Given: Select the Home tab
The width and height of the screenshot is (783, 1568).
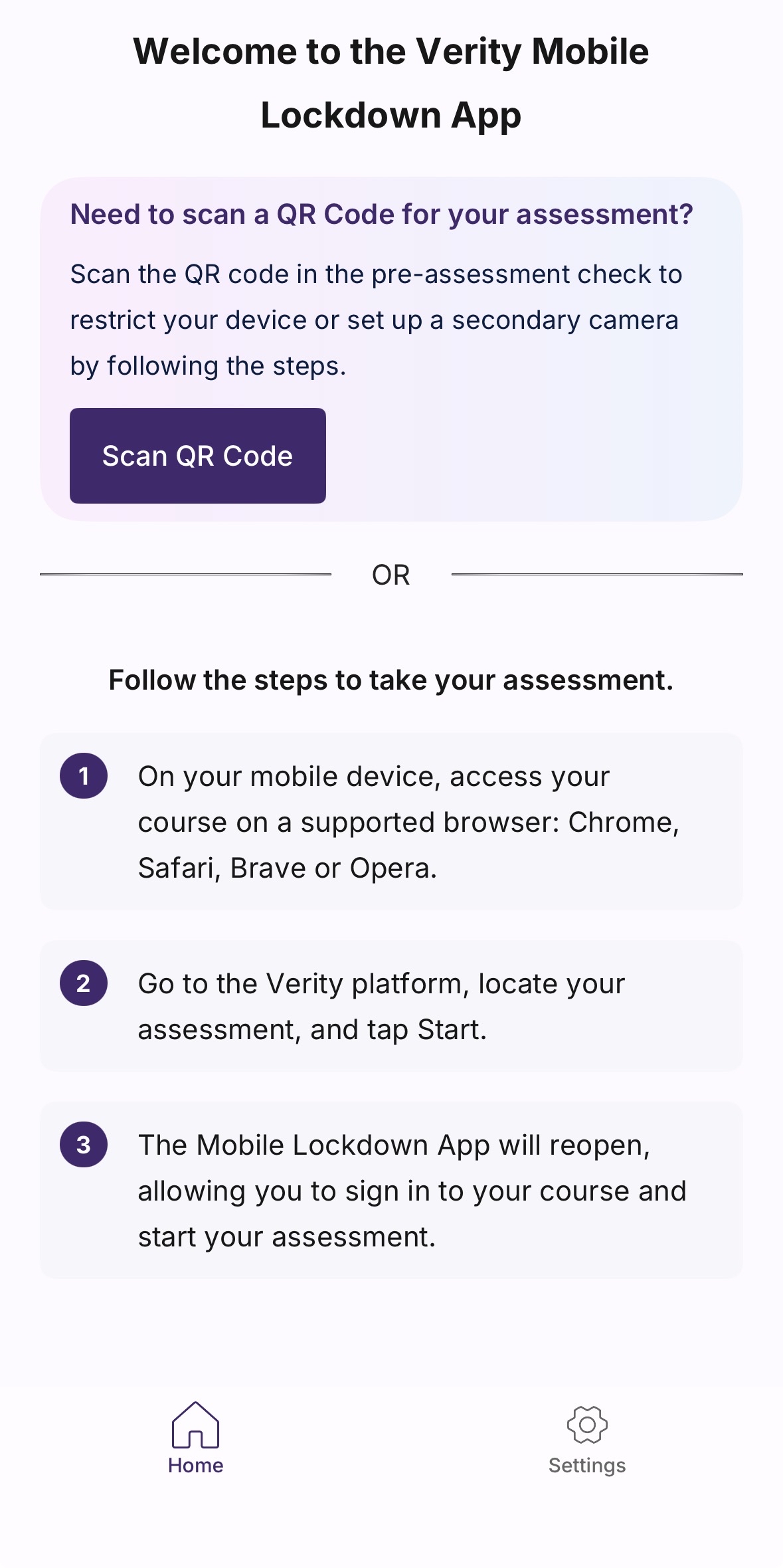Looking at the screenshot, I should [x=195, y=1439].
